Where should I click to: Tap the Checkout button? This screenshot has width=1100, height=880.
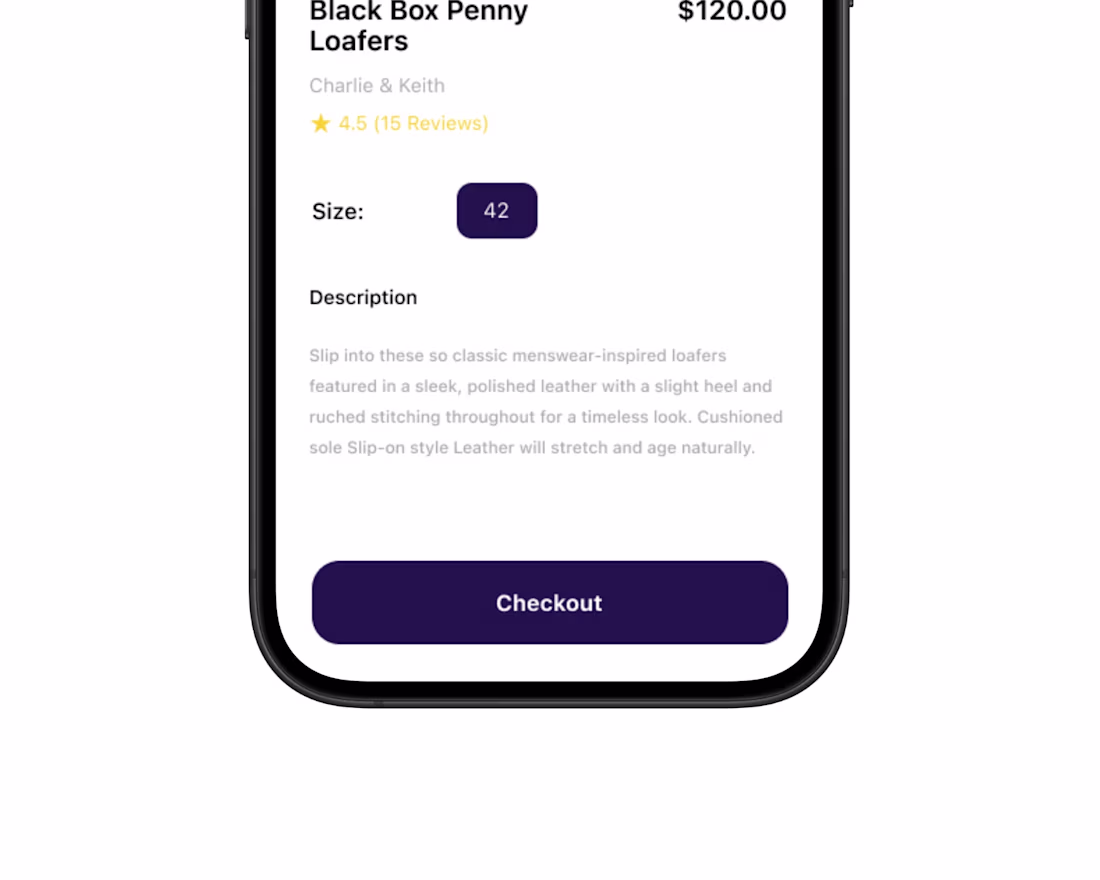click(549, 602)
